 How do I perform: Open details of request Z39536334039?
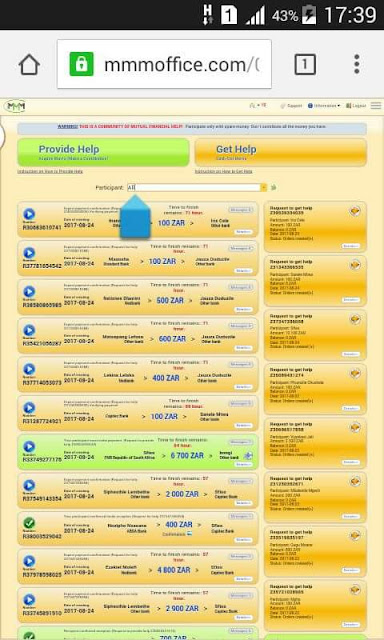click(x=351, y=246)
